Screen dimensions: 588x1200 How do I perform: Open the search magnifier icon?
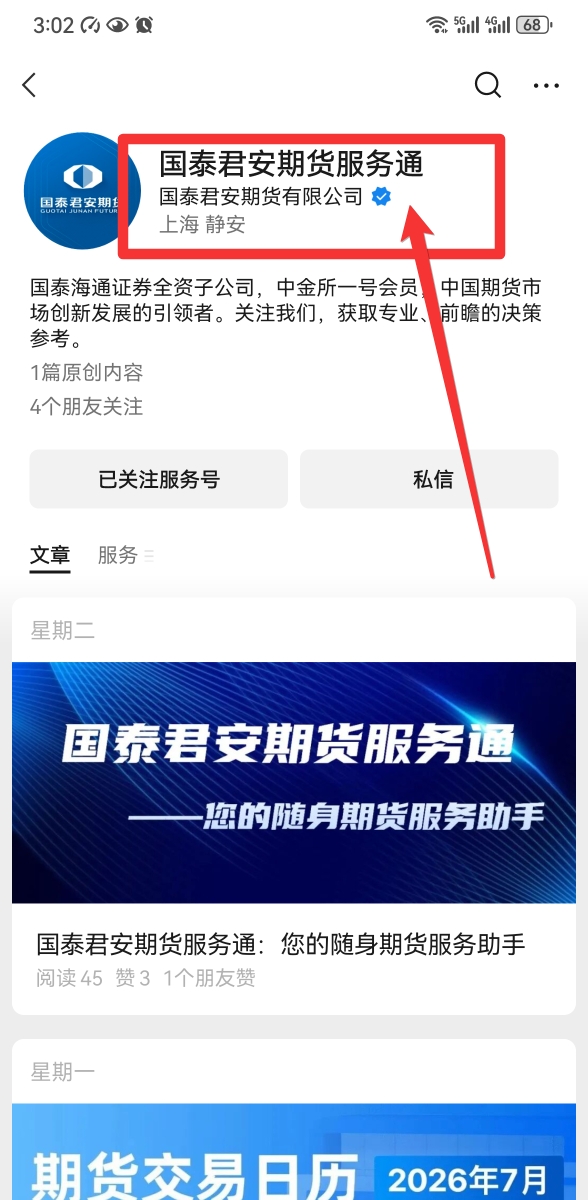pos(487,86)
